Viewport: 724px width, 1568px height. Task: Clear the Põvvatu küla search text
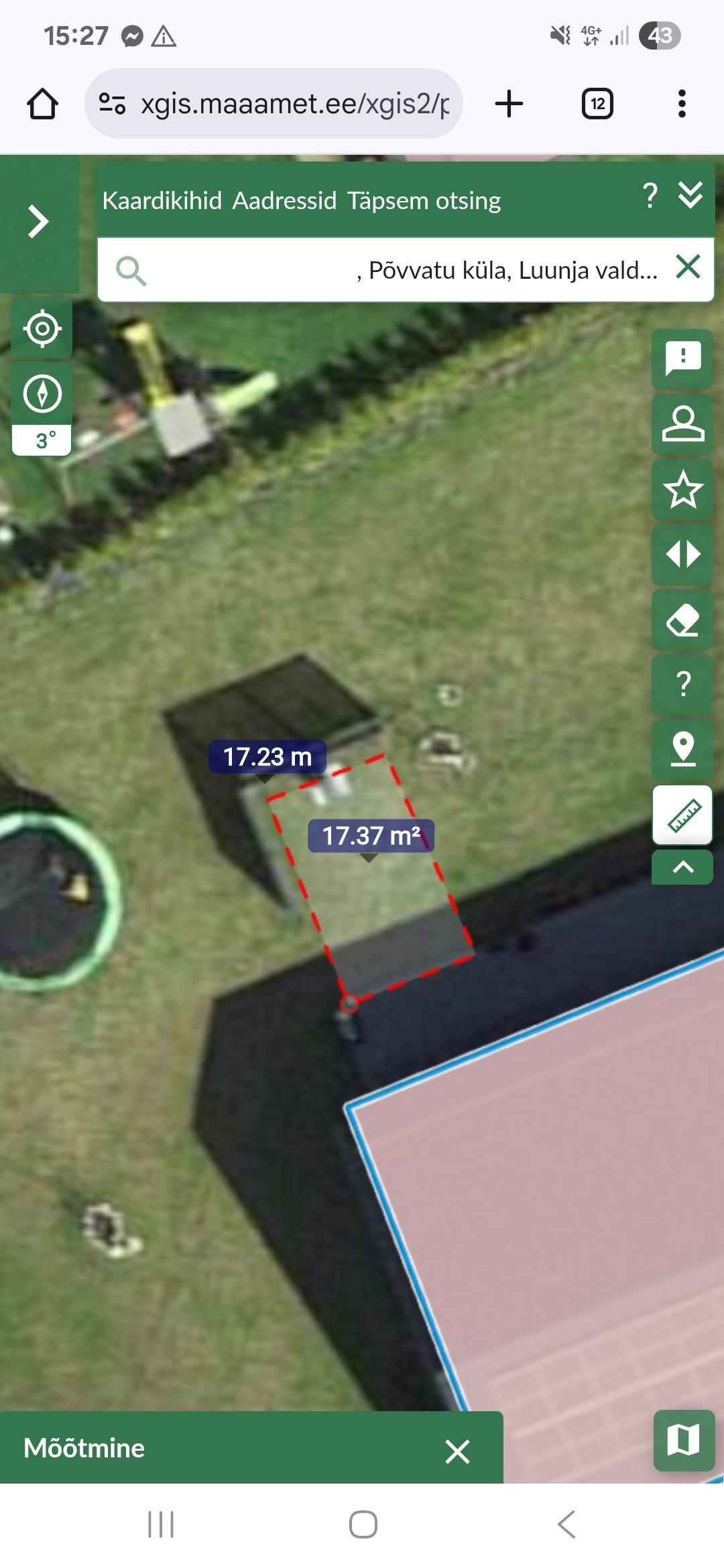pos(688,267)
